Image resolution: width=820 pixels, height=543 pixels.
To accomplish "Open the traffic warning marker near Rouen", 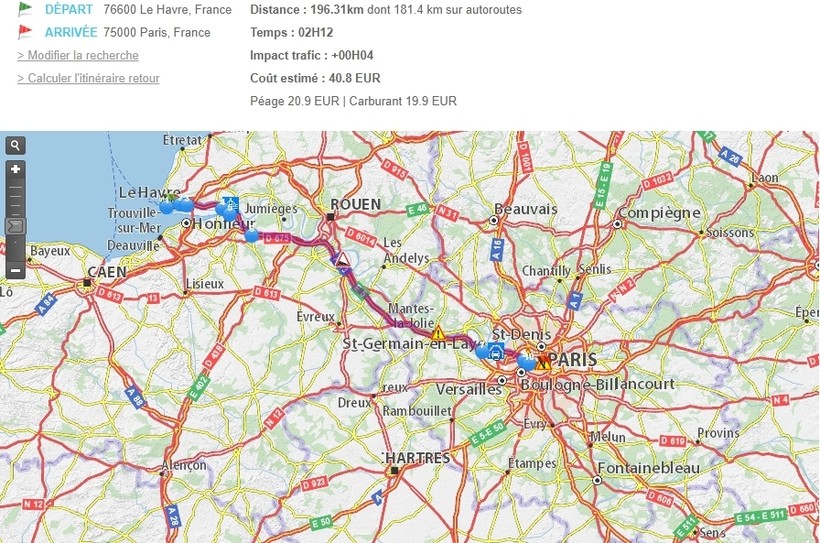I will (342, 259).
